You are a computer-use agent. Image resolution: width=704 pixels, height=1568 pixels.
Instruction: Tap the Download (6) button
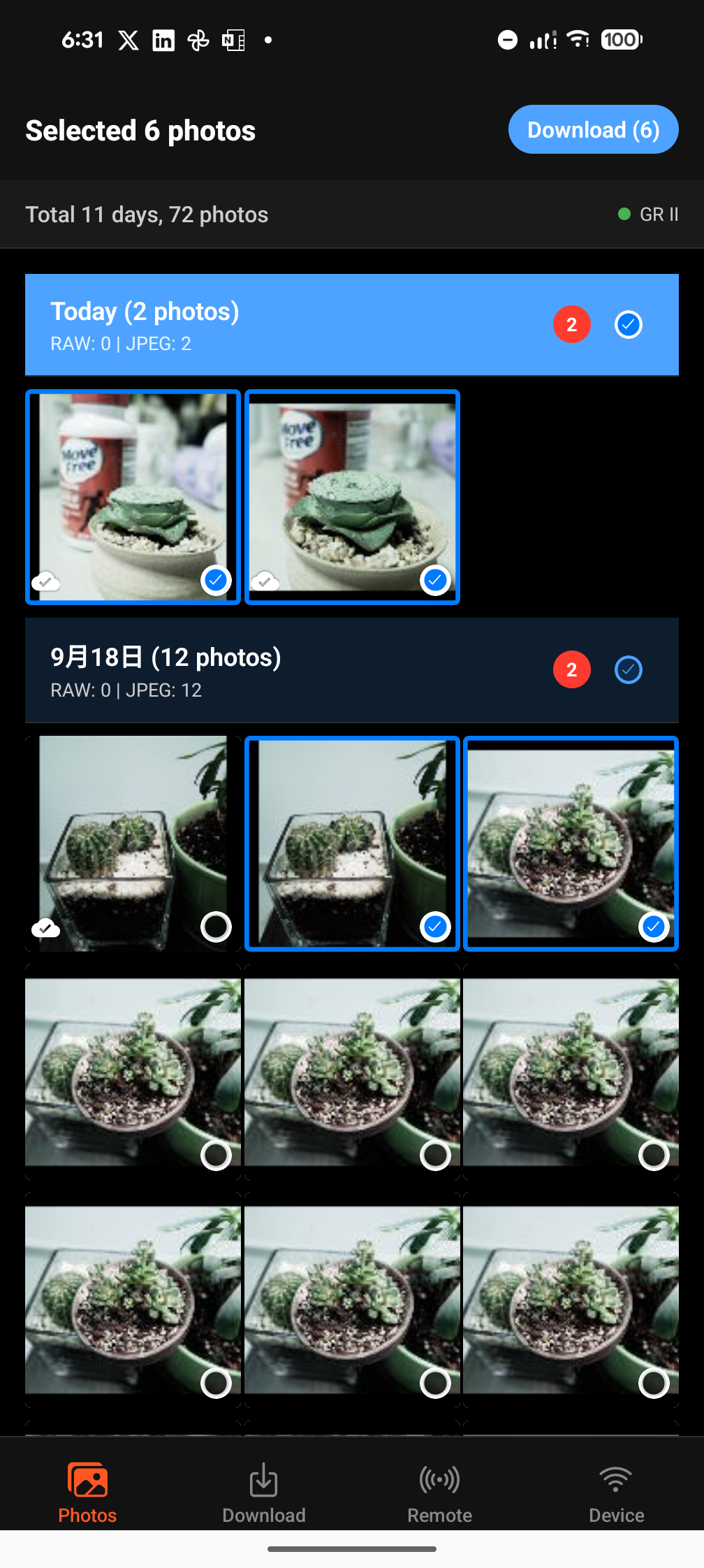(593, 130)
